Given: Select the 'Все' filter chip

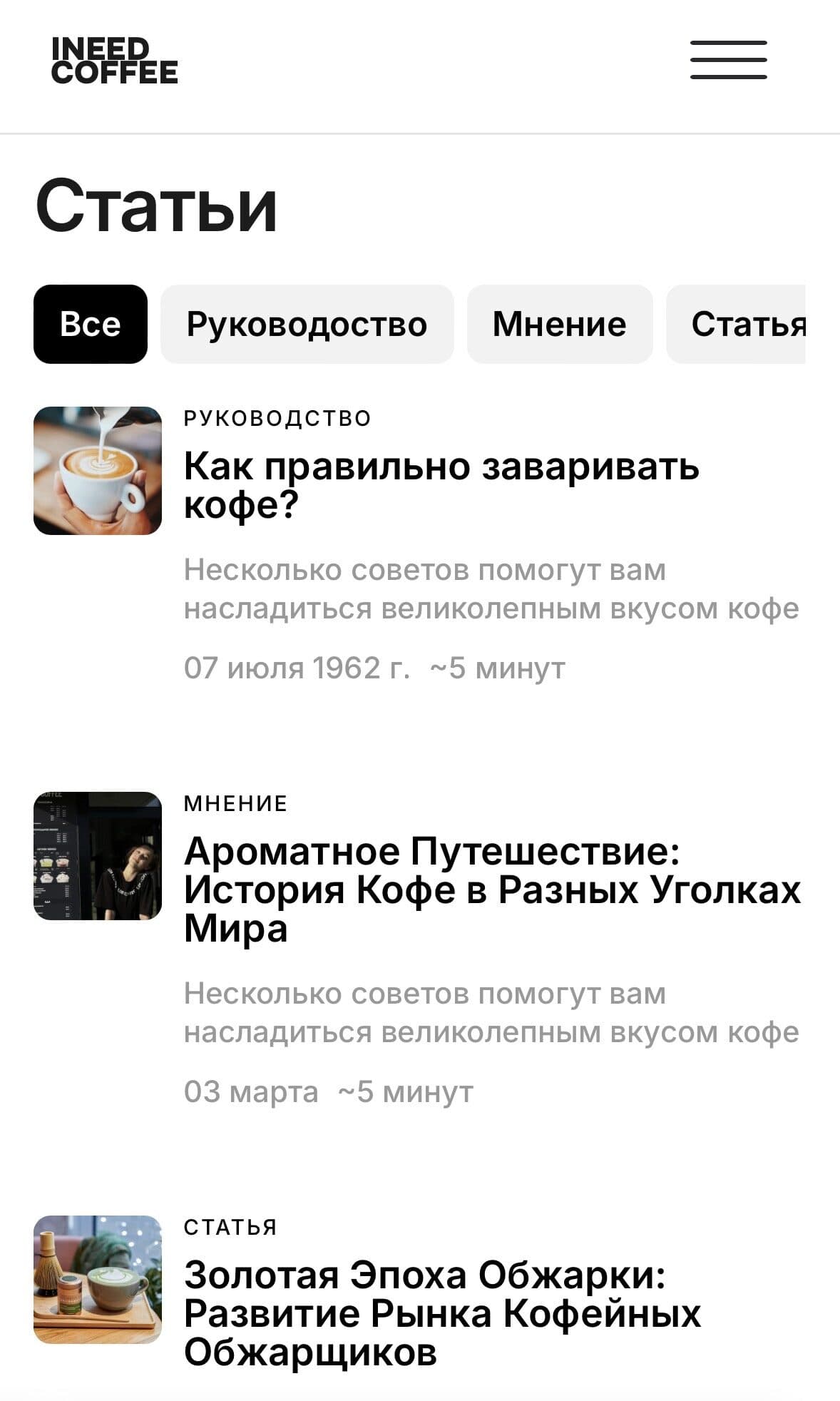Looking at the screenshot, I should click(90, 325).
